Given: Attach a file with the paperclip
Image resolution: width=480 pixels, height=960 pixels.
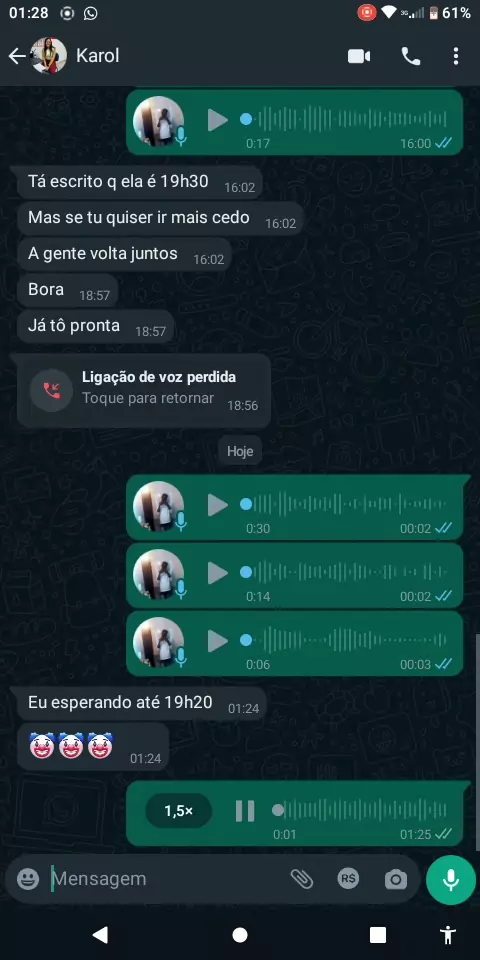Looking at the screenshot, I should (302, 879).
